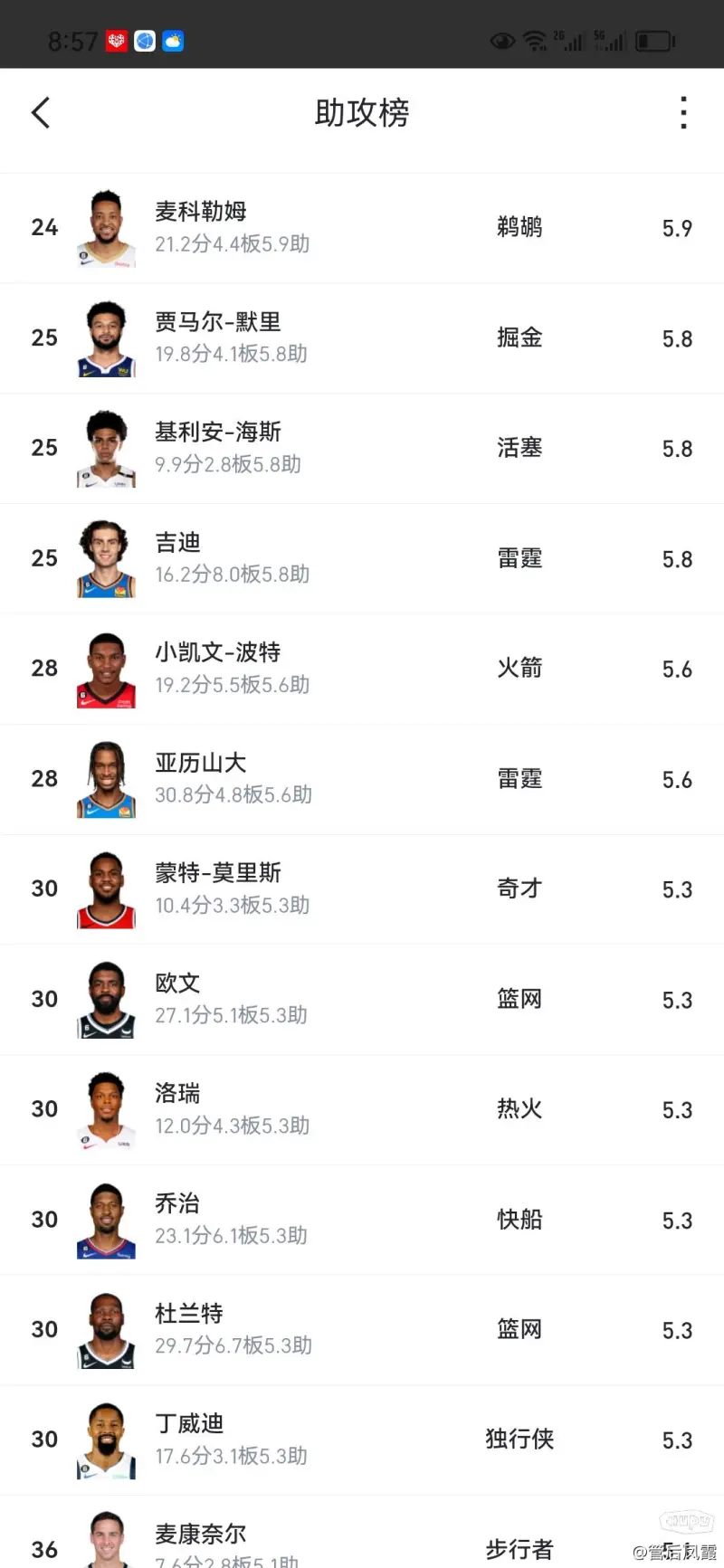724x1568 pixels.
Task: Open 麦康奈尔 of the 步行者
Action: click(x=362, y=1533)
